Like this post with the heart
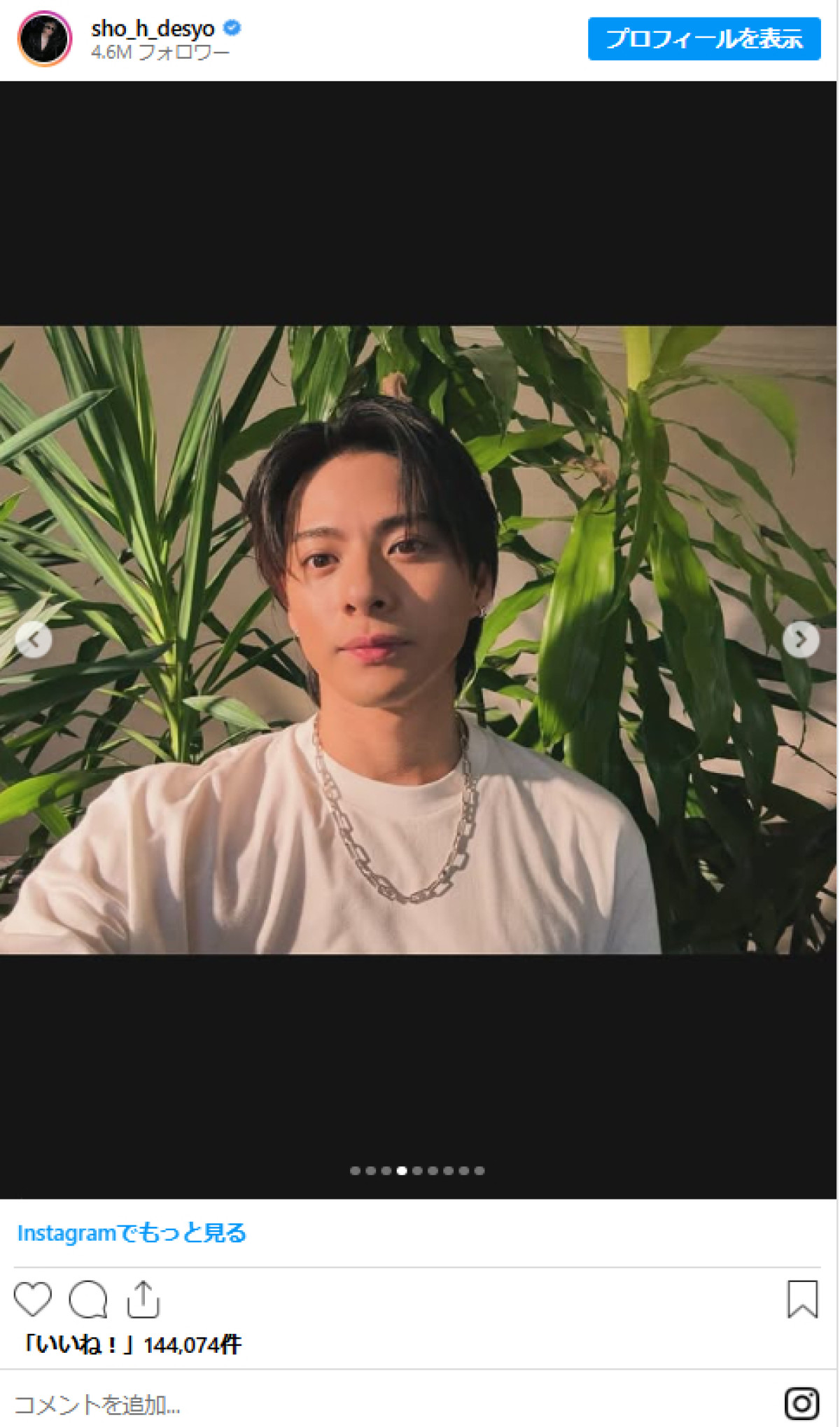 tap(33, 1300)
